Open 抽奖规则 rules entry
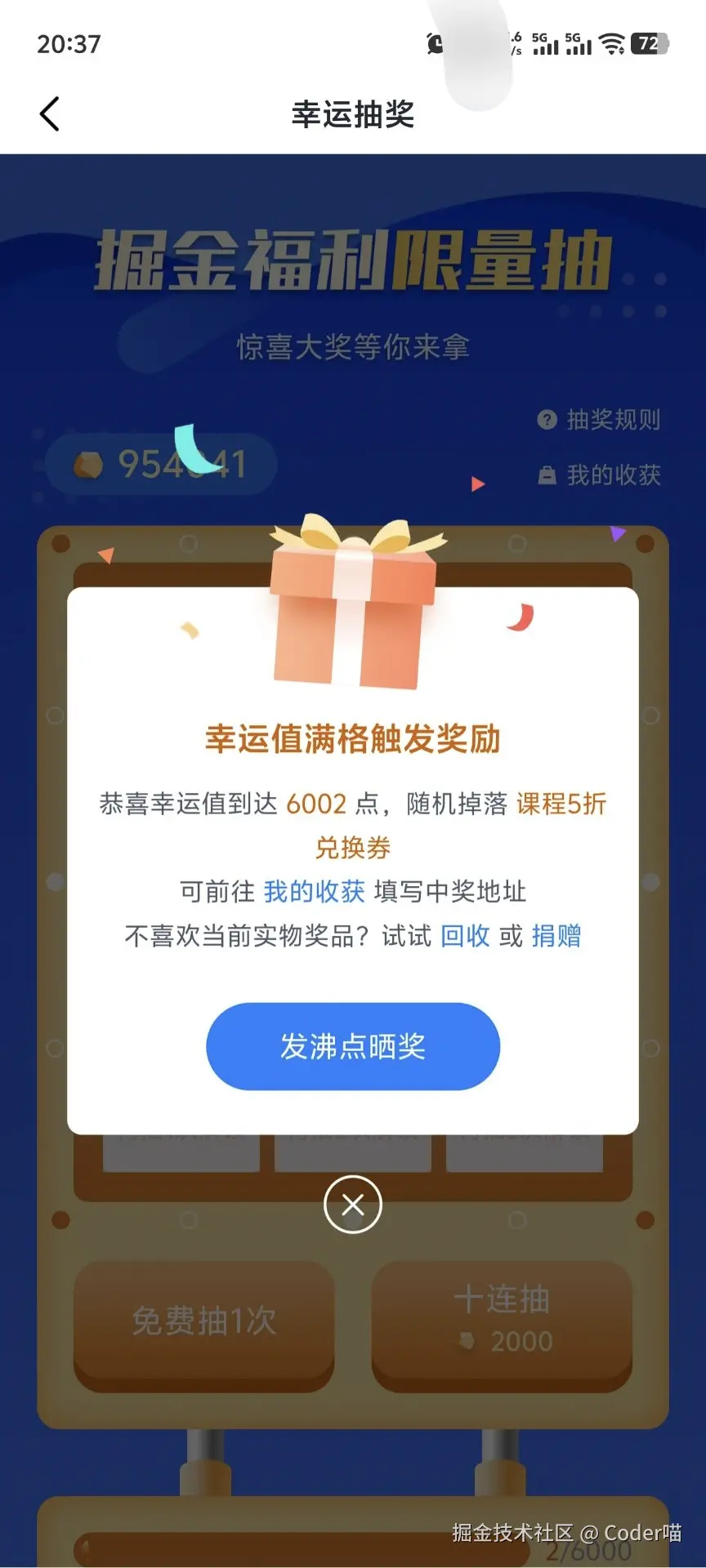The image size is (706, 1568). coord(613,420)
